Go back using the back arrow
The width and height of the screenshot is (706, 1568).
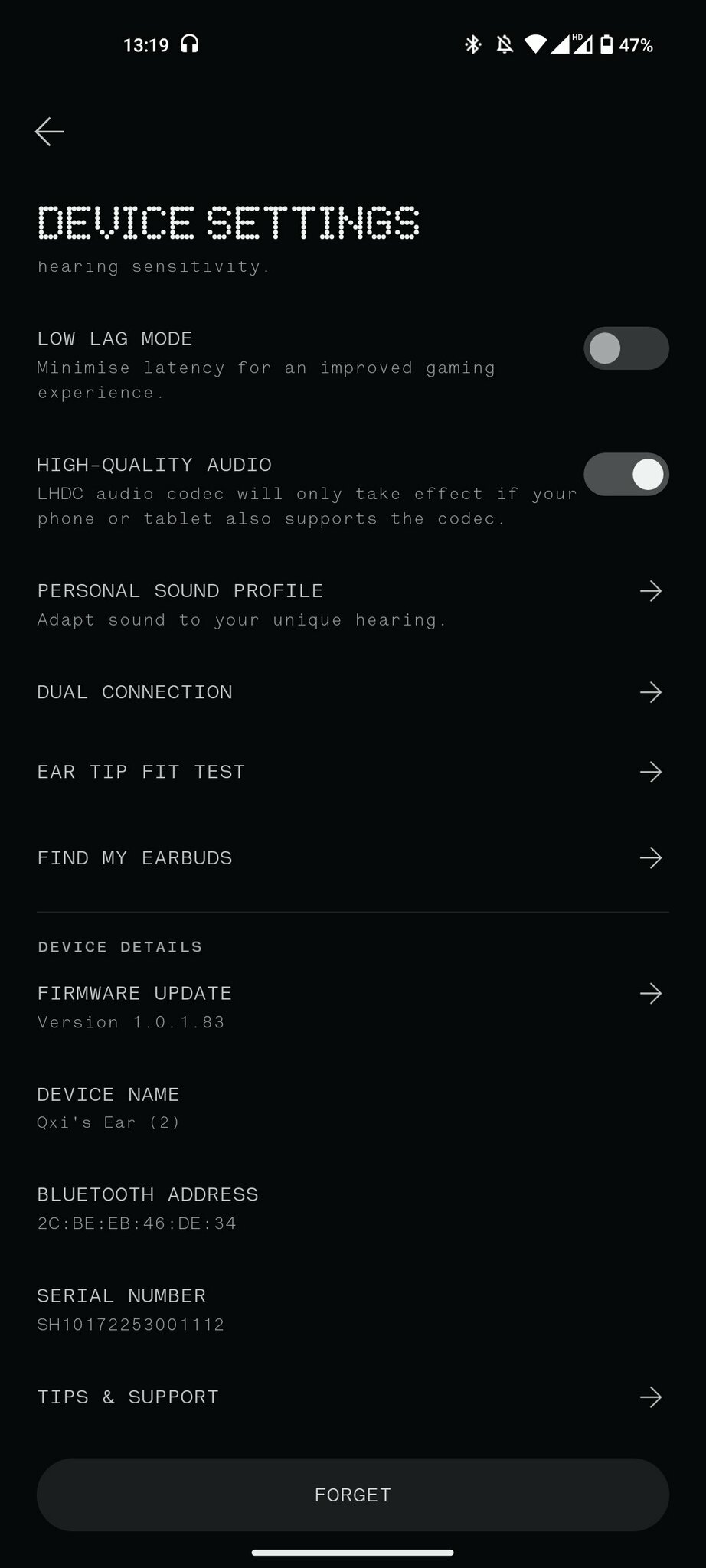pyautogui.click(x=50, y=132)
